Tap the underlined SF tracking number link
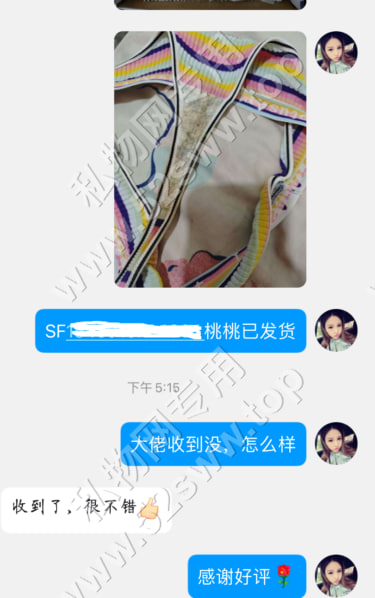Viewport: 375px width, 598px height. click(123, 331)
